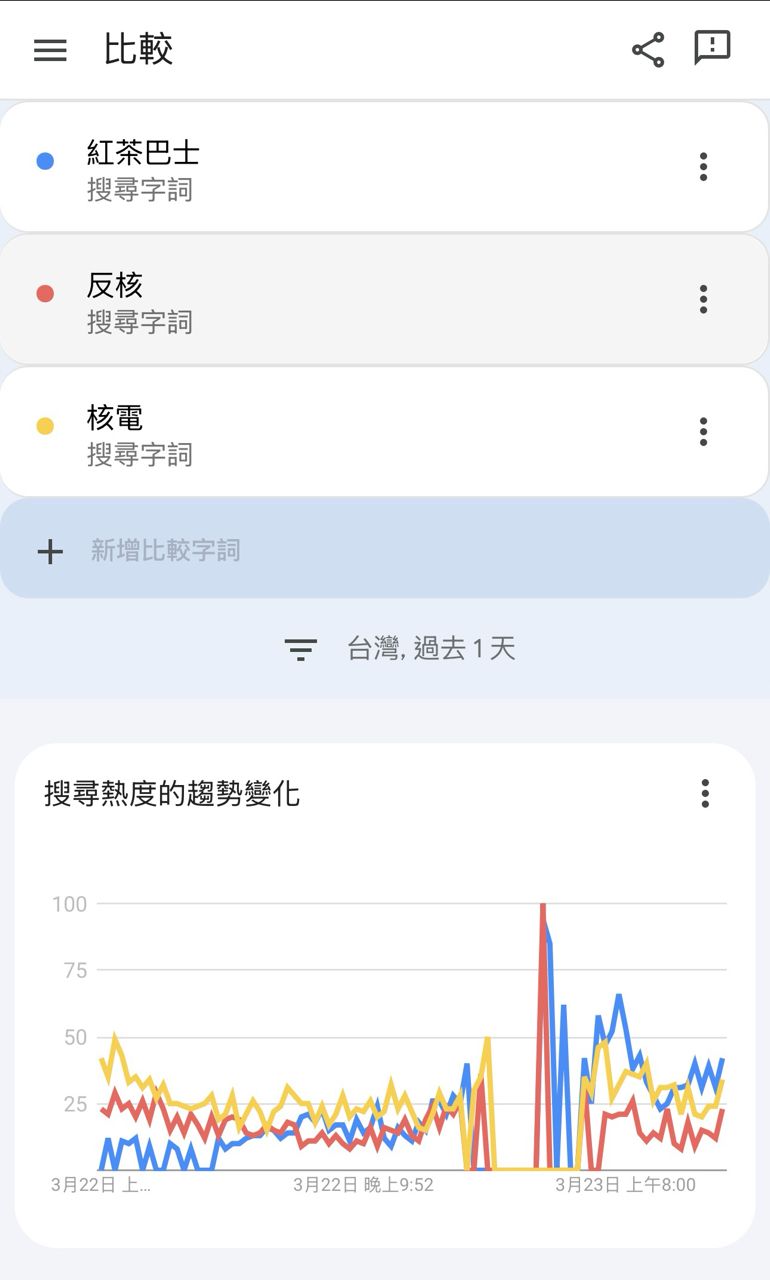Open the three-dot menu for 反核
The height and width of the screenshot is (1280, 770).
[x=704, y=299]
